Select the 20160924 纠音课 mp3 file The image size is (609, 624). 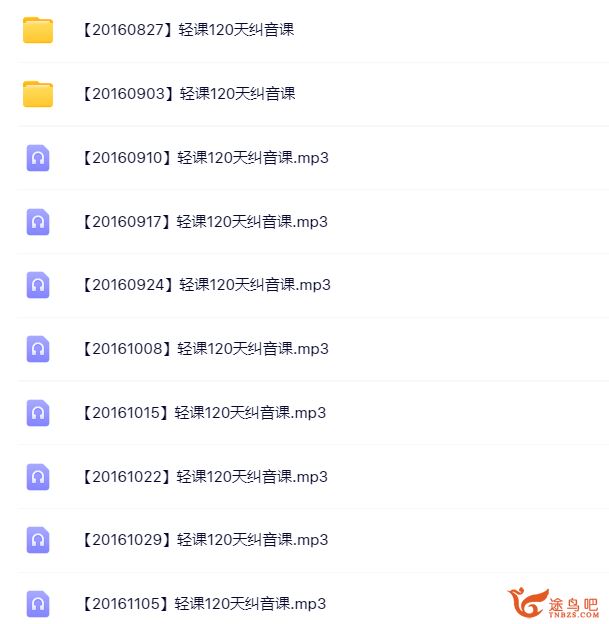[x=204, y=285]
